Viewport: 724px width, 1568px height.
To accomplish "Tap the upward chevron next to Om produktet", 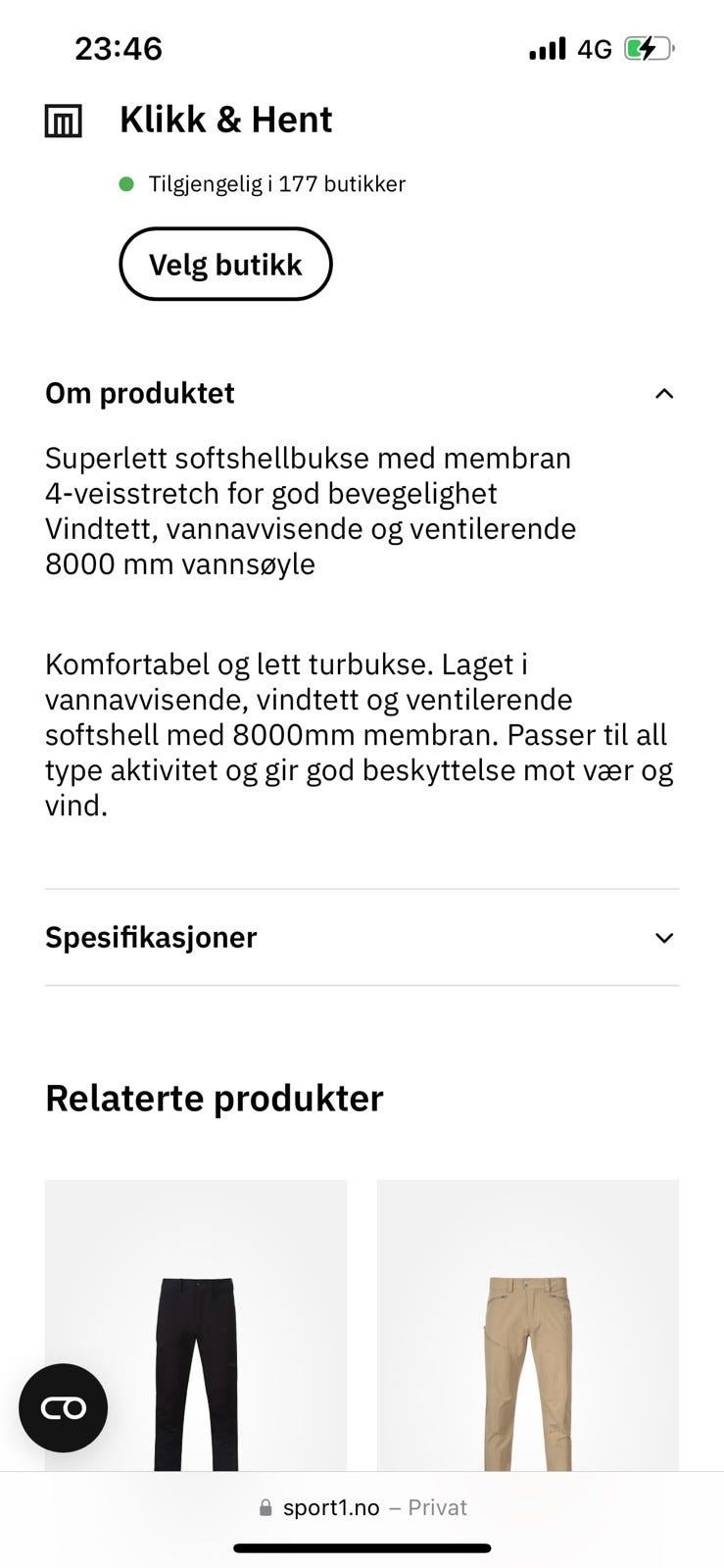I will coord(664,393).
